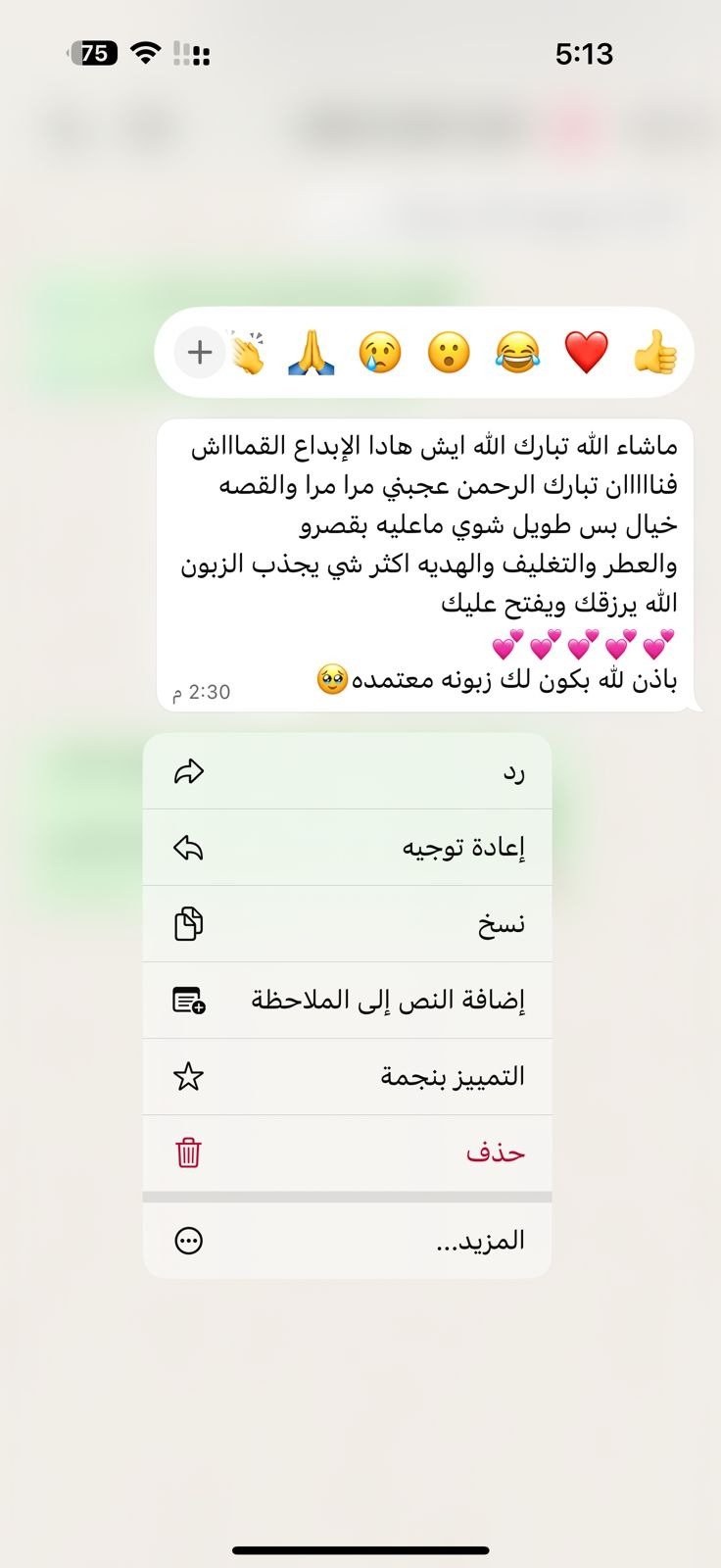React with the clapping hands emoji

249,353
